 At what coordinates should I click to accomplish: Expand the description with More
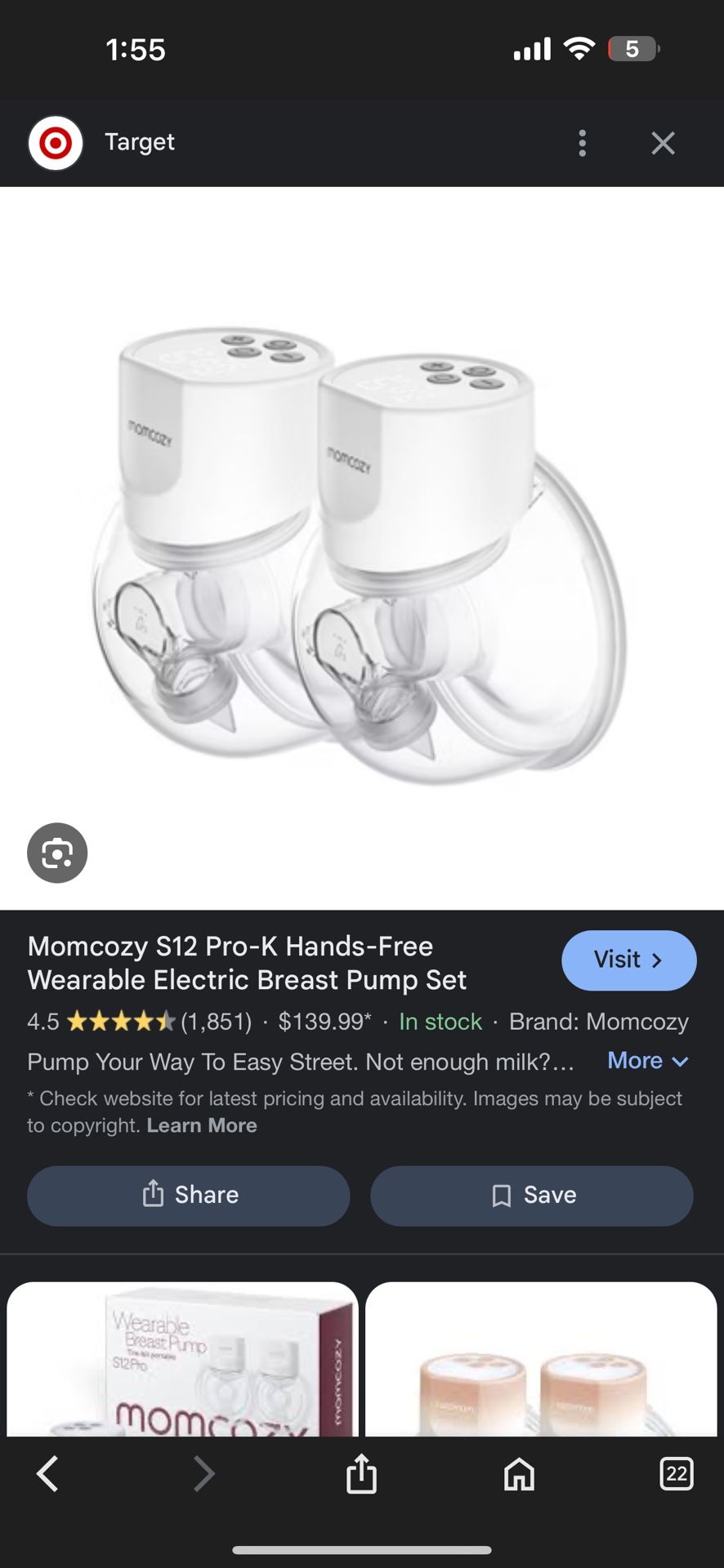pyautogui.click(x=647, y=1061)
